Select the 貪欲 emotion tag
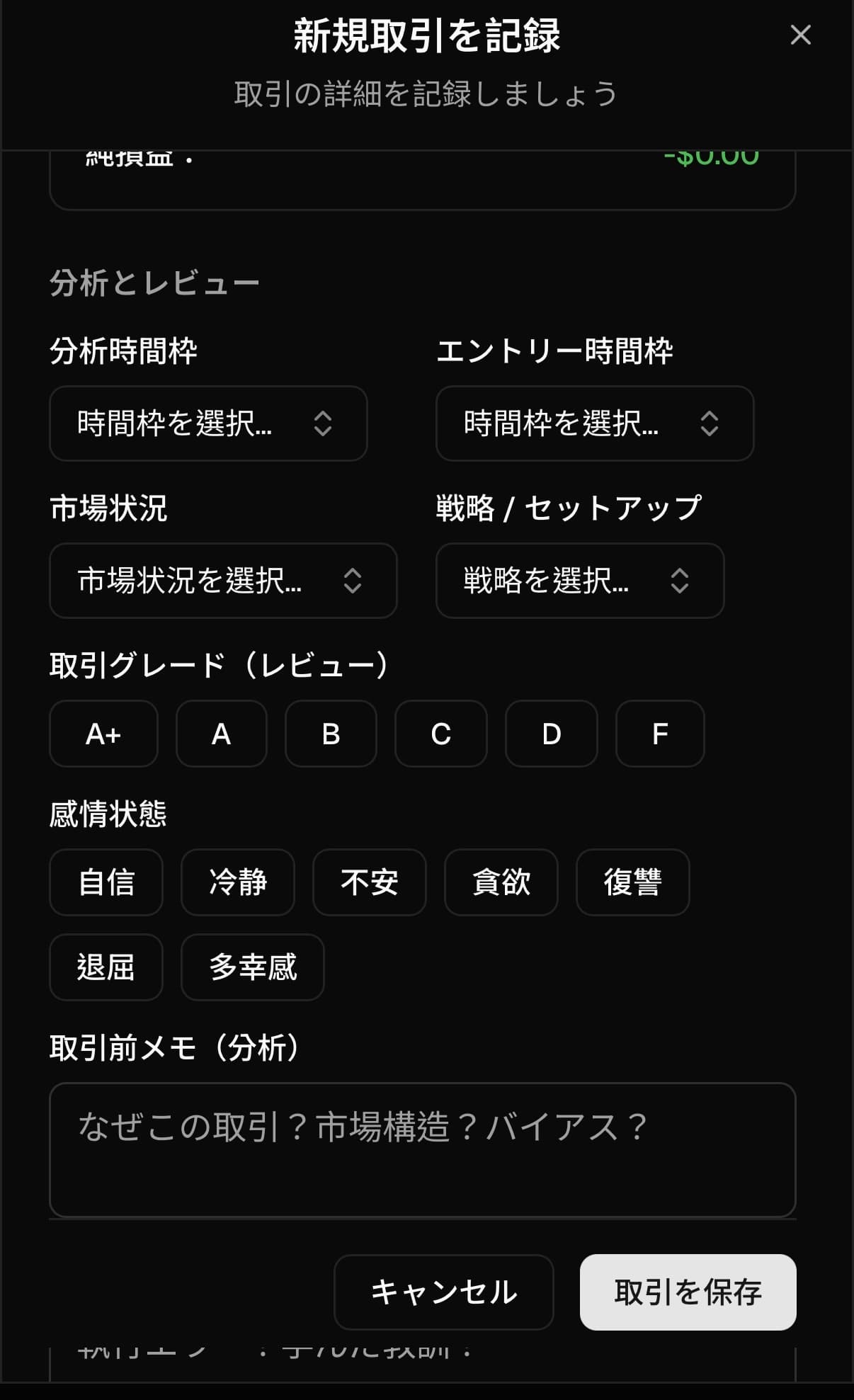This screenshot has width=854, height=1400. 500,882
